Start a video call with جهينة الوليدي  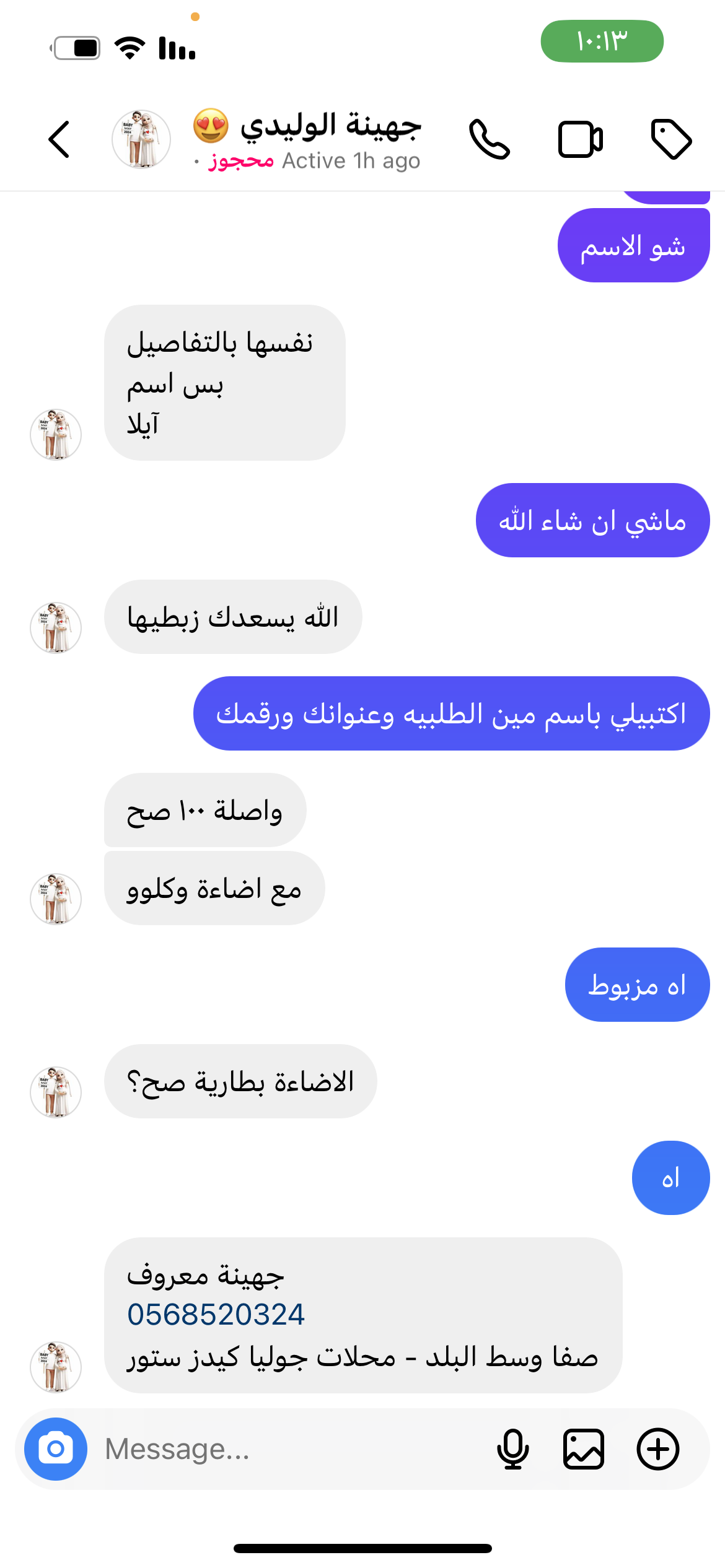580,139
